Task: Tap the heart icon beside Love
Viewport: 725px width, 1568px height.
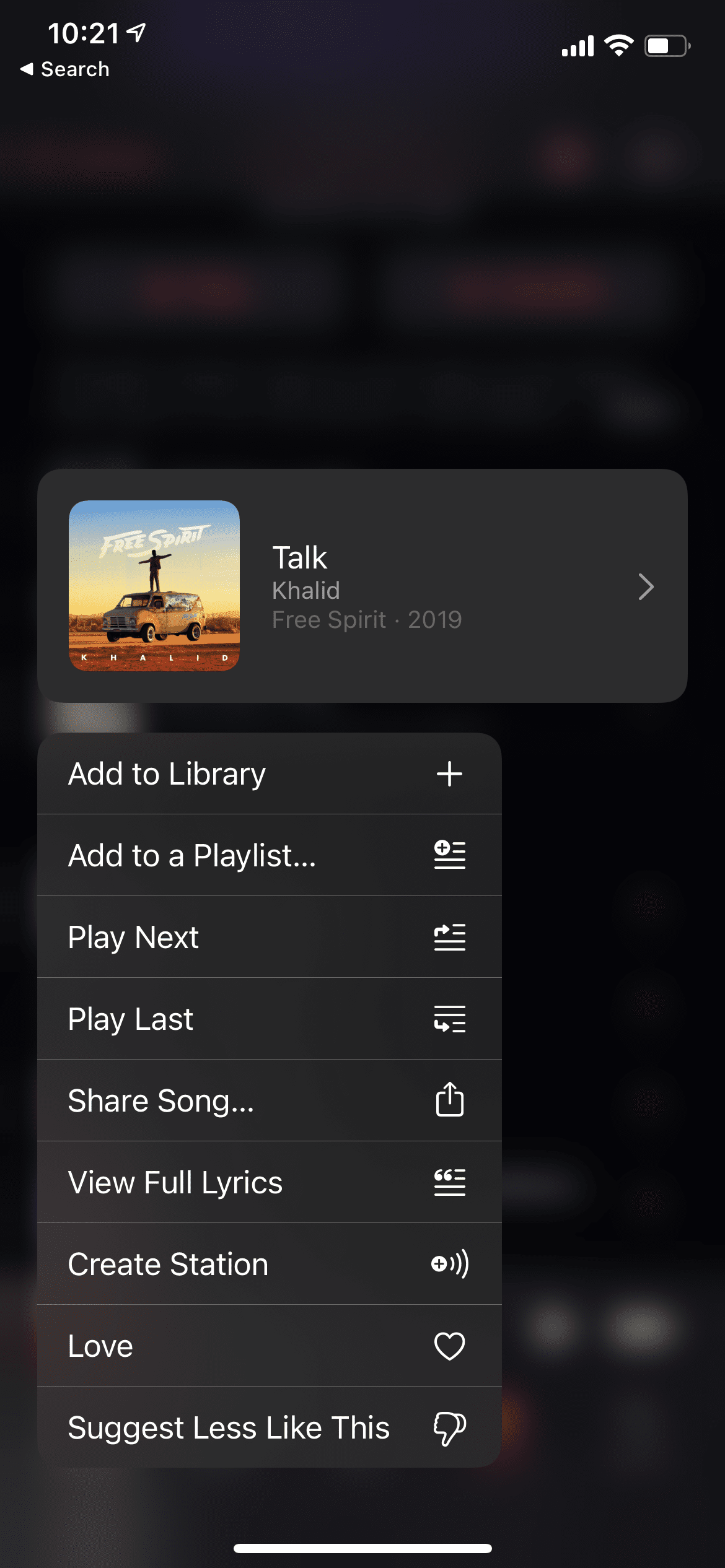Action: pos(450,1346)
